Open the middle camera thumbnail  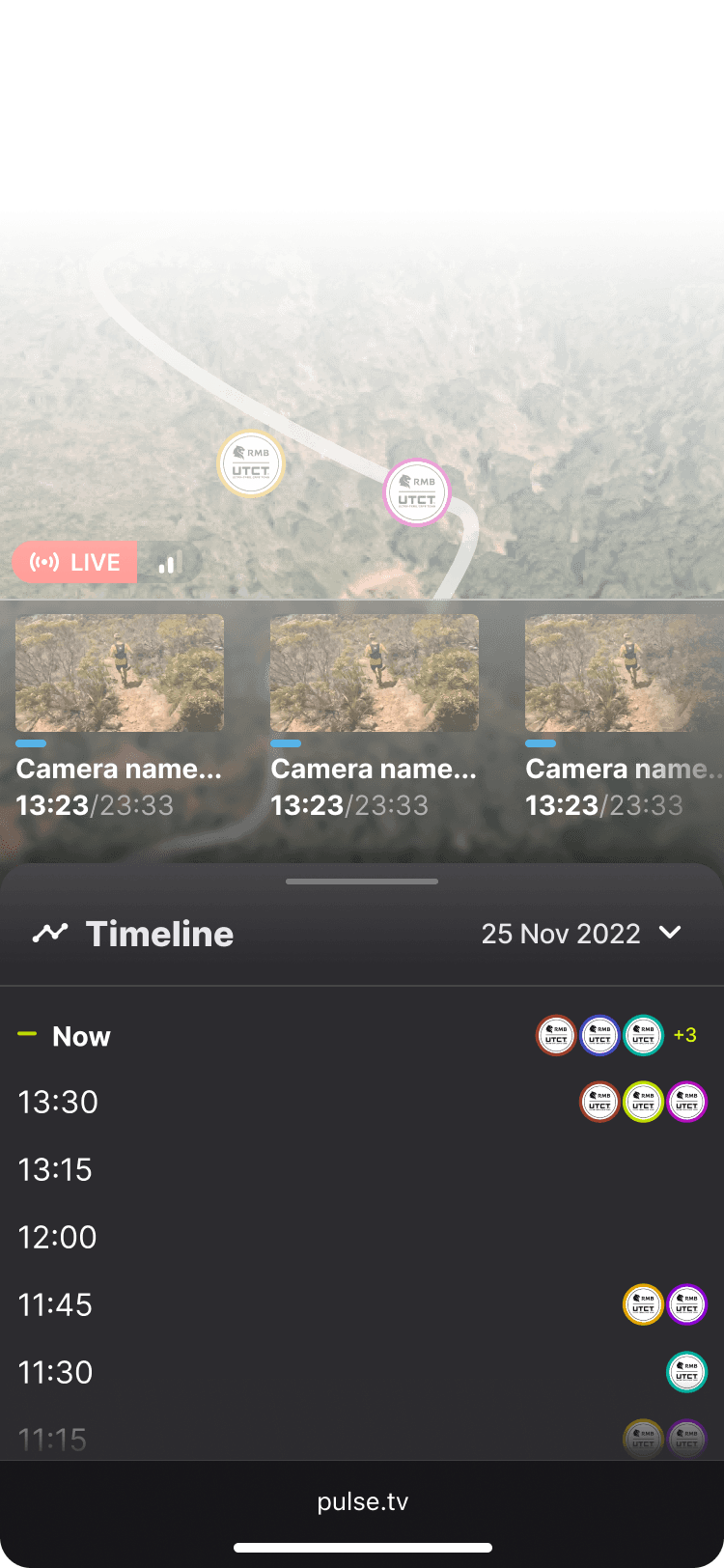pyautogui.click(x=375, y=673)
